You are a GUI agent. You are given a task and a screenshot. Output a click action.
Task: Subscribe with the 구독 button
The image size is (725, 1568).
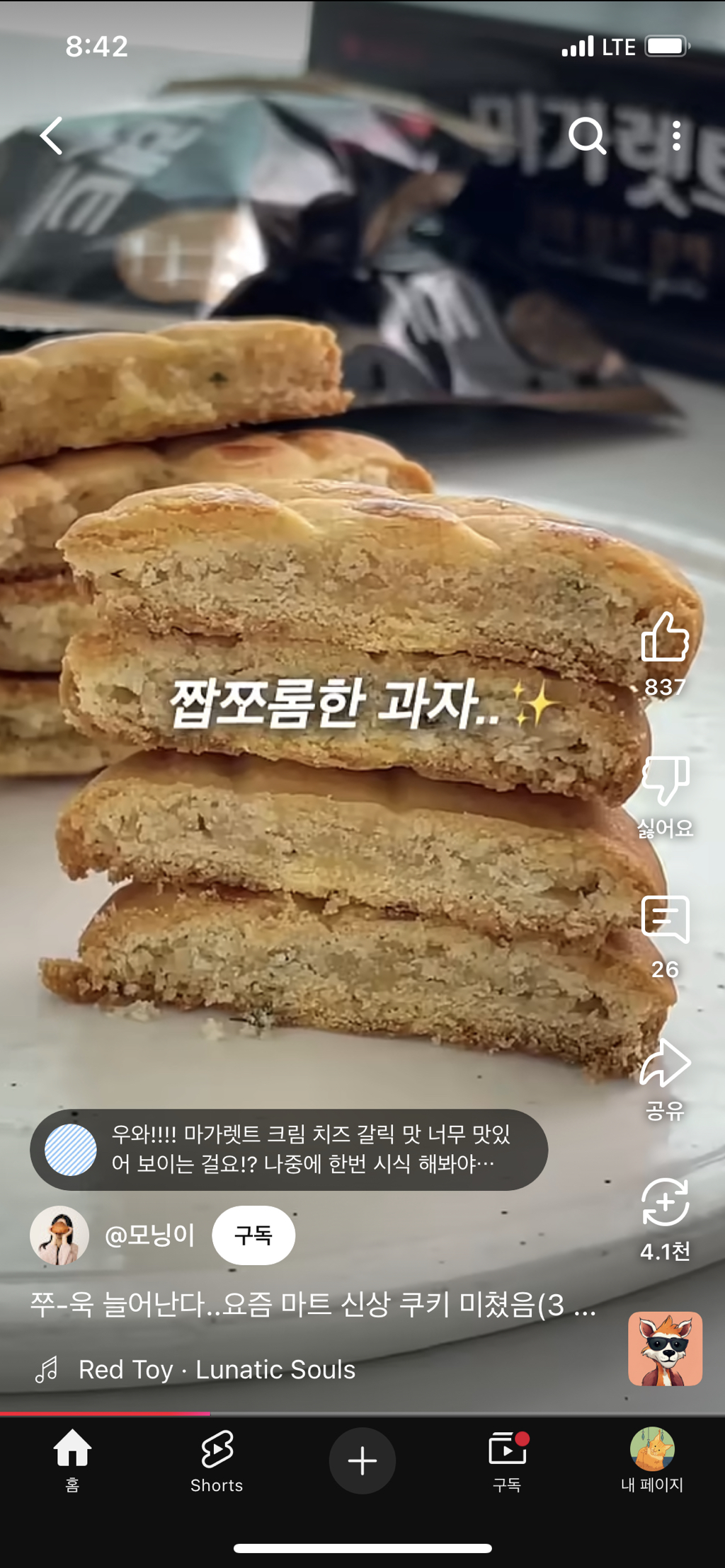[253, 1235]
